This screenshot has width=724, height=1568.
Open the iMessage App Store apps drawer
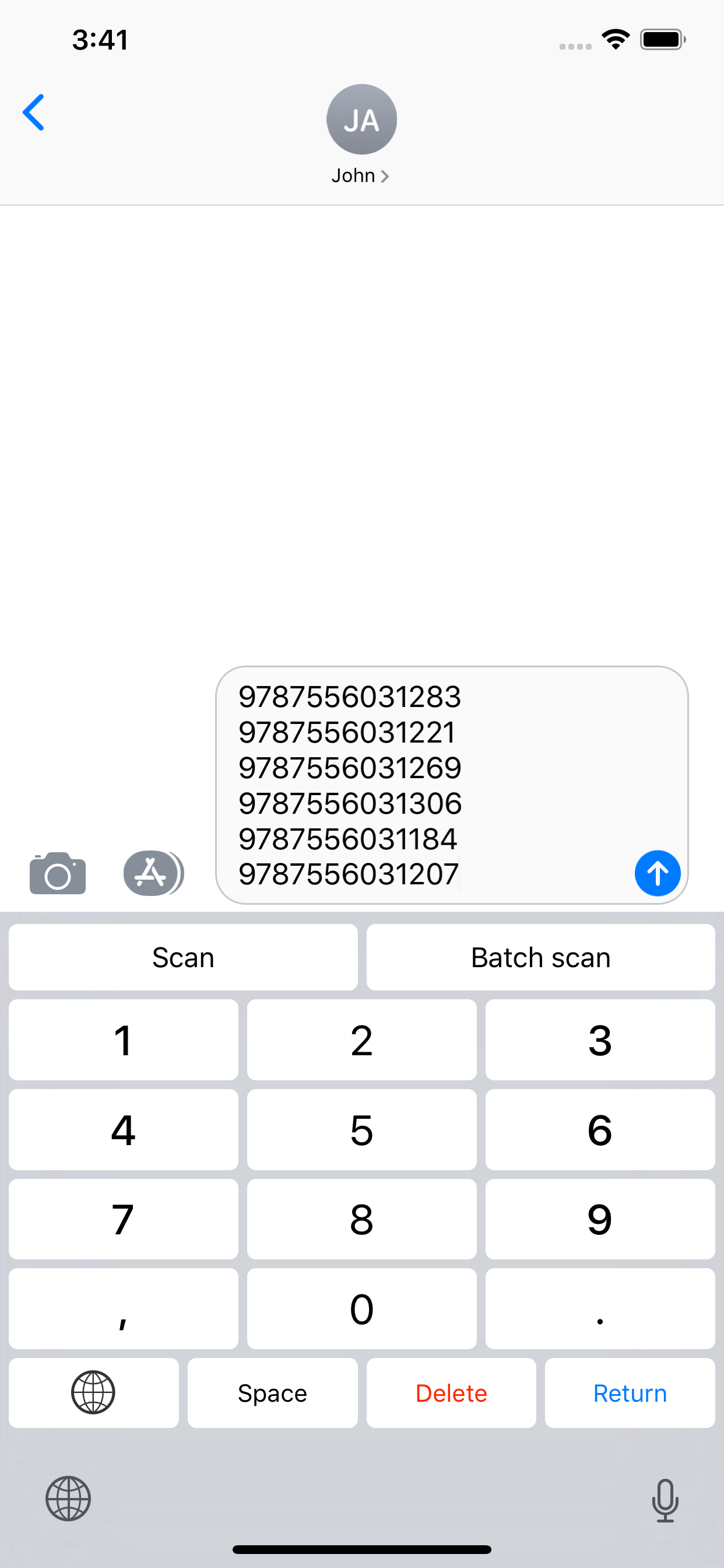click(x=153, y=872)
